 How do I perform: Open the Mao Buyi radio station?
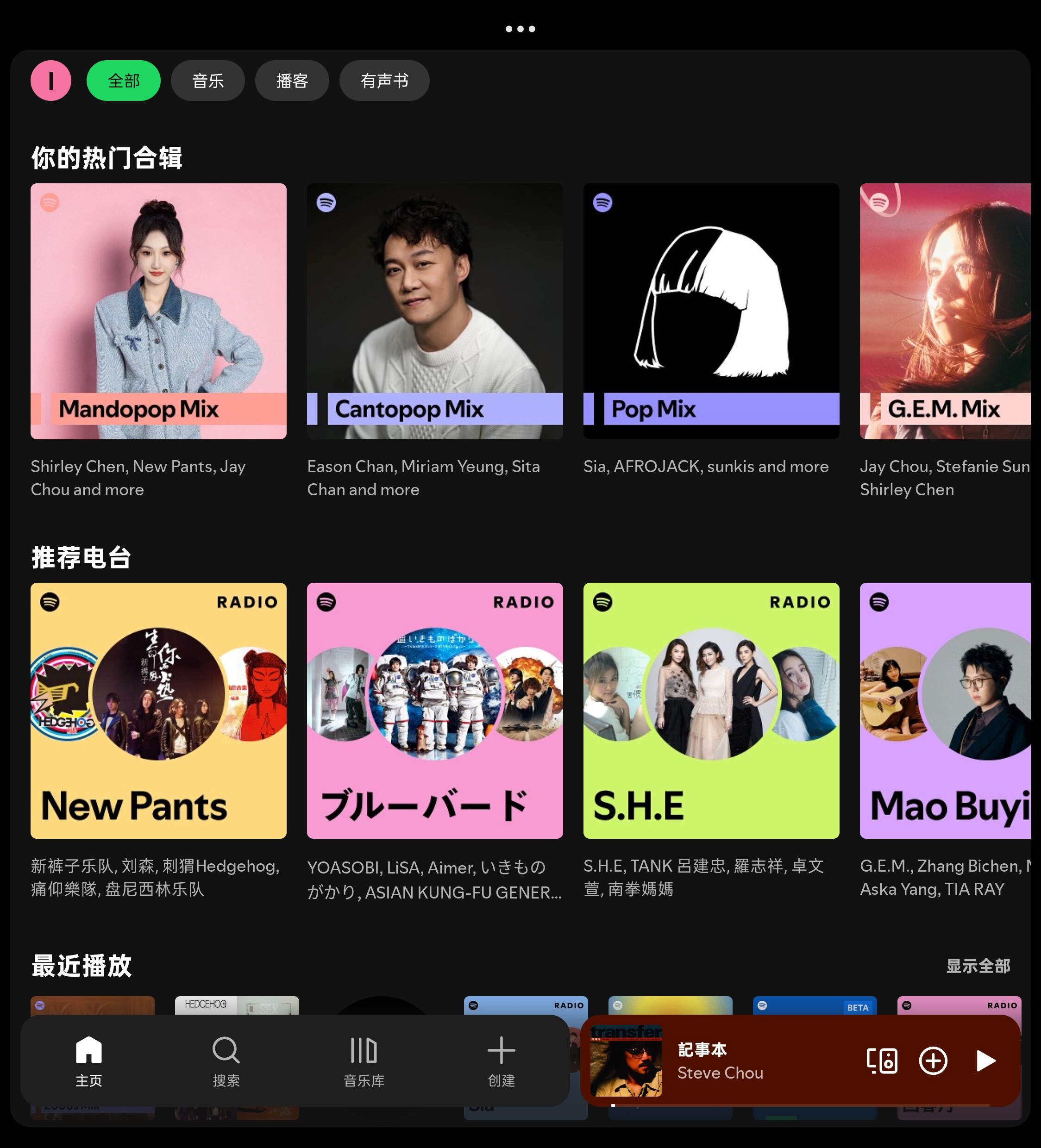pos(945,710)
